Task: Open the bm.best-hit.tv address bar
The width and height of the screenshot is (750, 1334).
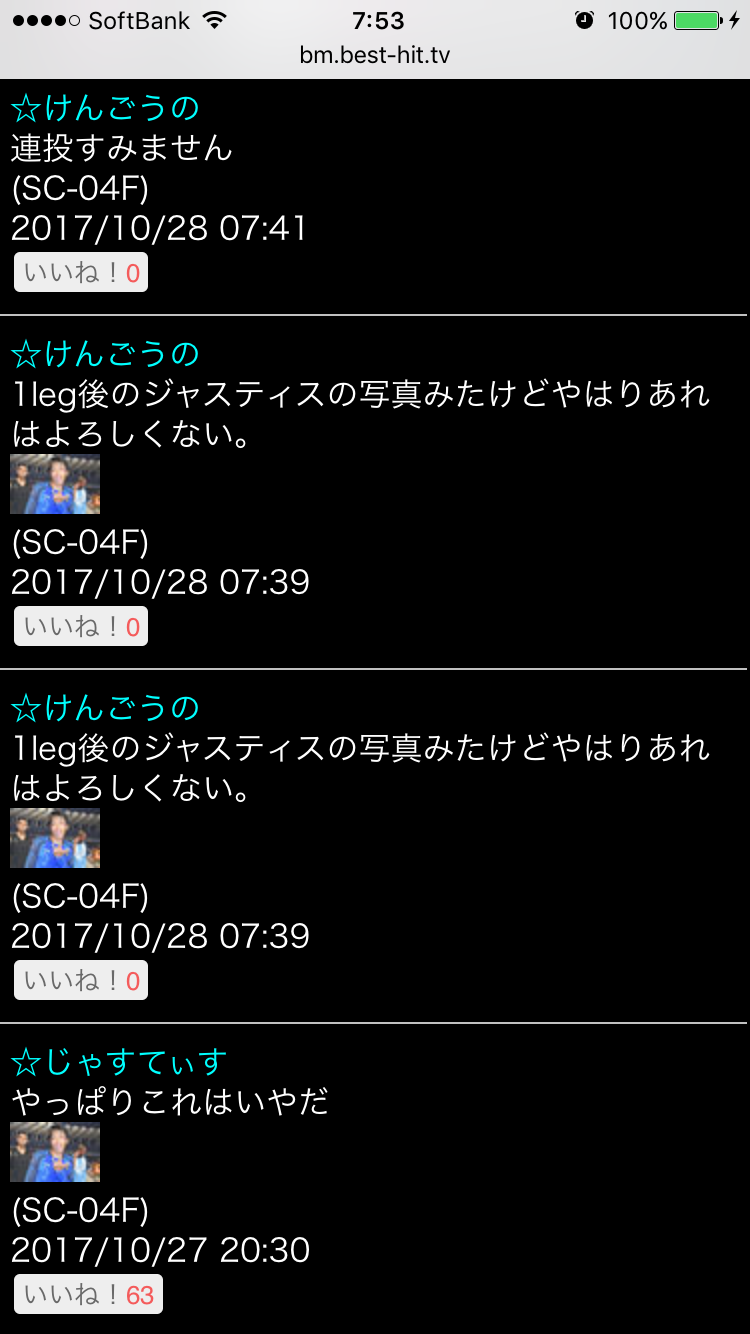Action: click(375, 54)
